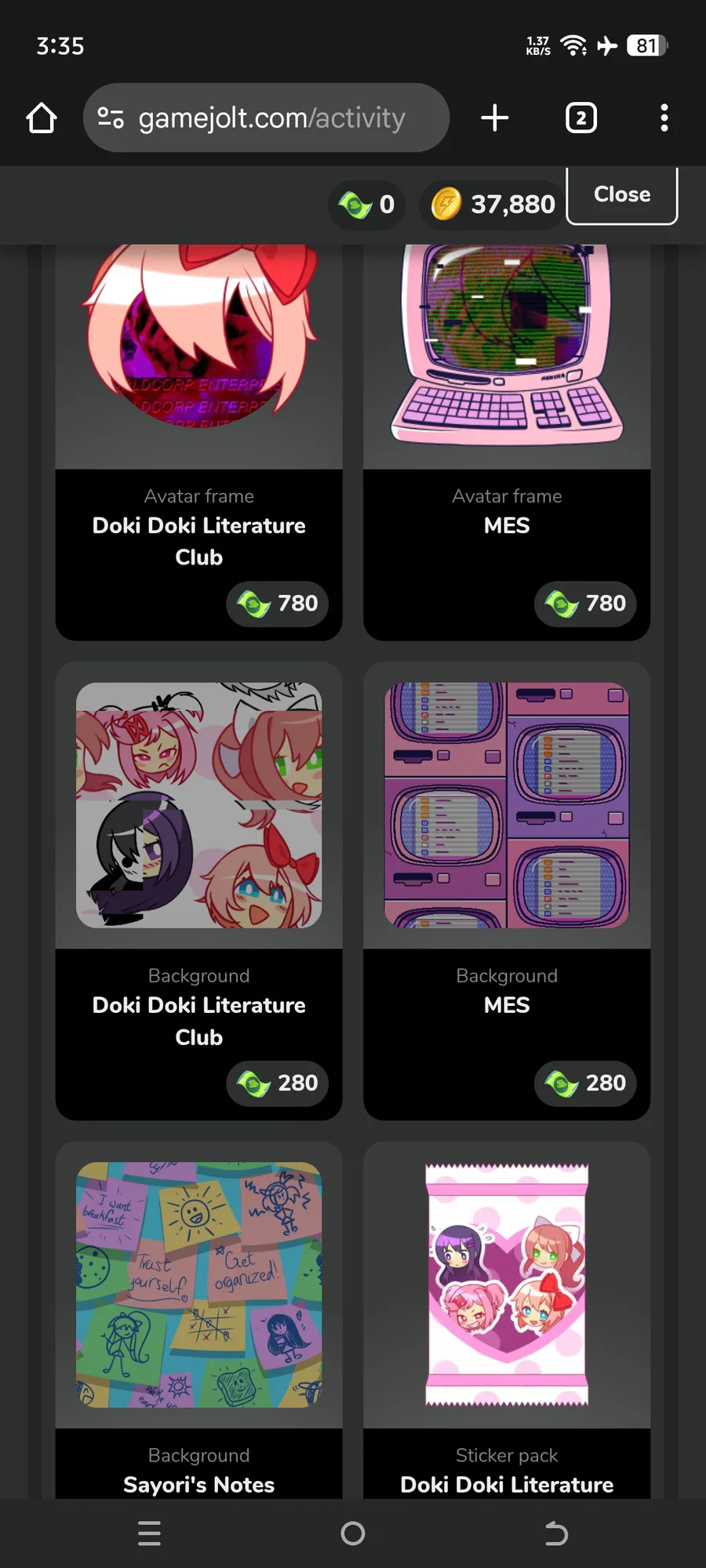Viewport: 706px width, 1568px height.
Task: Close the shop overlay
Action: [x=622, y=195]
